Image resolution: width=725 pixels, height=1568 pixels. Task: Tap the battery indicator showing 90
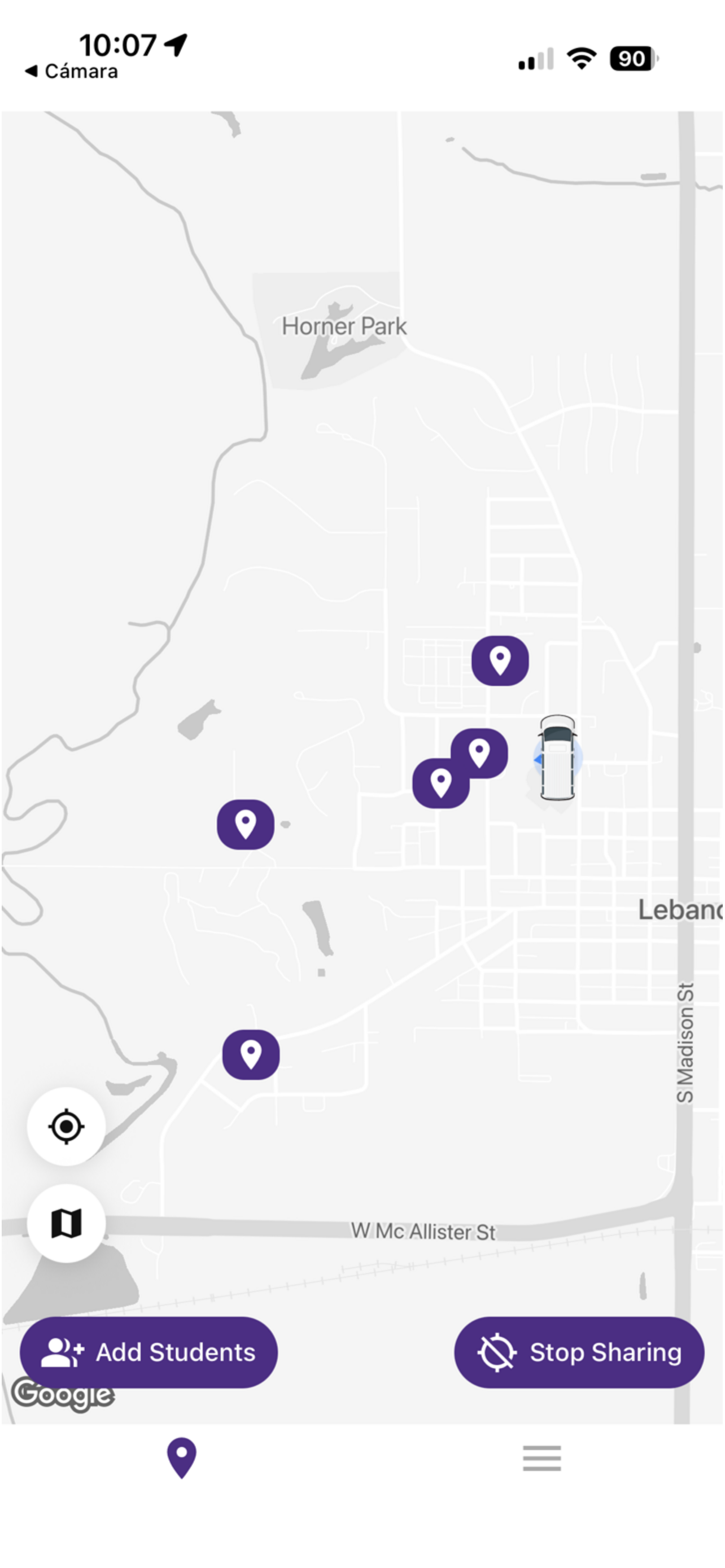[x=631, y=60]
